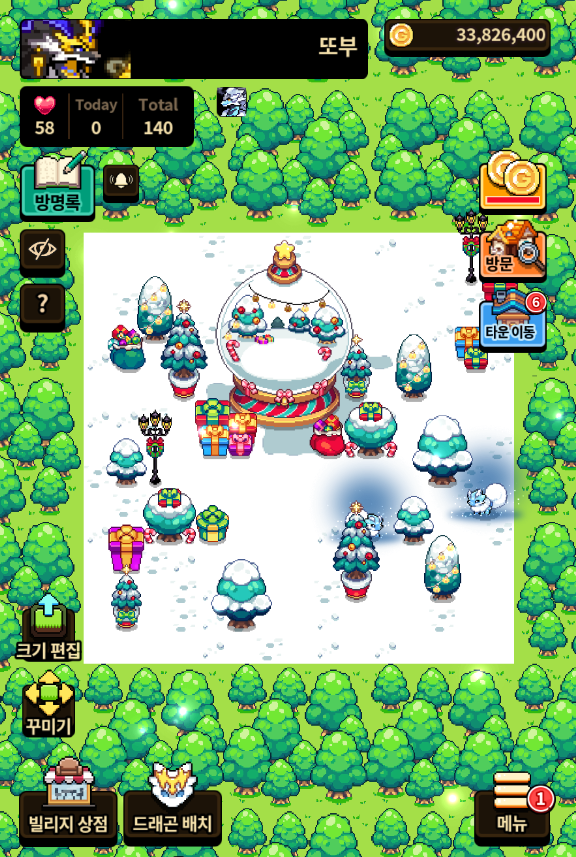Tap the 타운 이동 button
The height and width of the screenshot is (857, 576).
coord(513,321)
